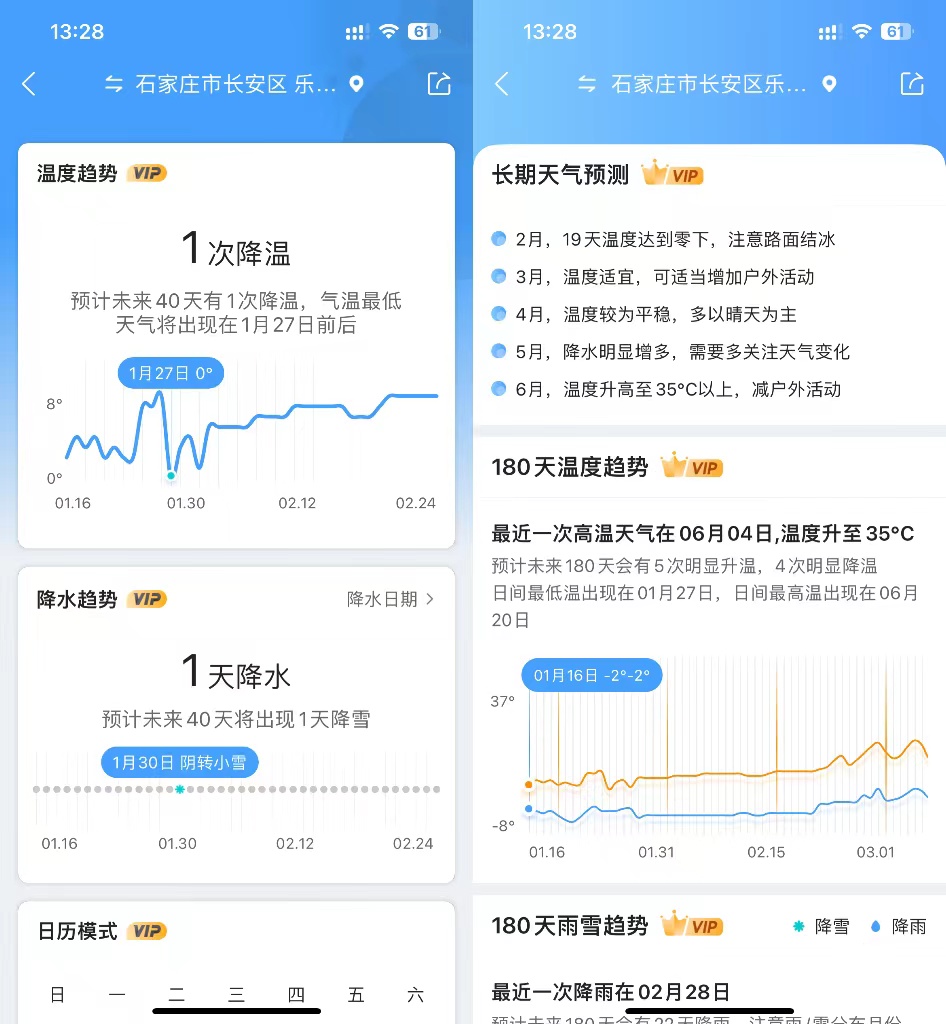The width and height of the screenshot is (946, 1024).
Task: Tap the VIP badge beside 180天温度趋势
Action: 692,467
